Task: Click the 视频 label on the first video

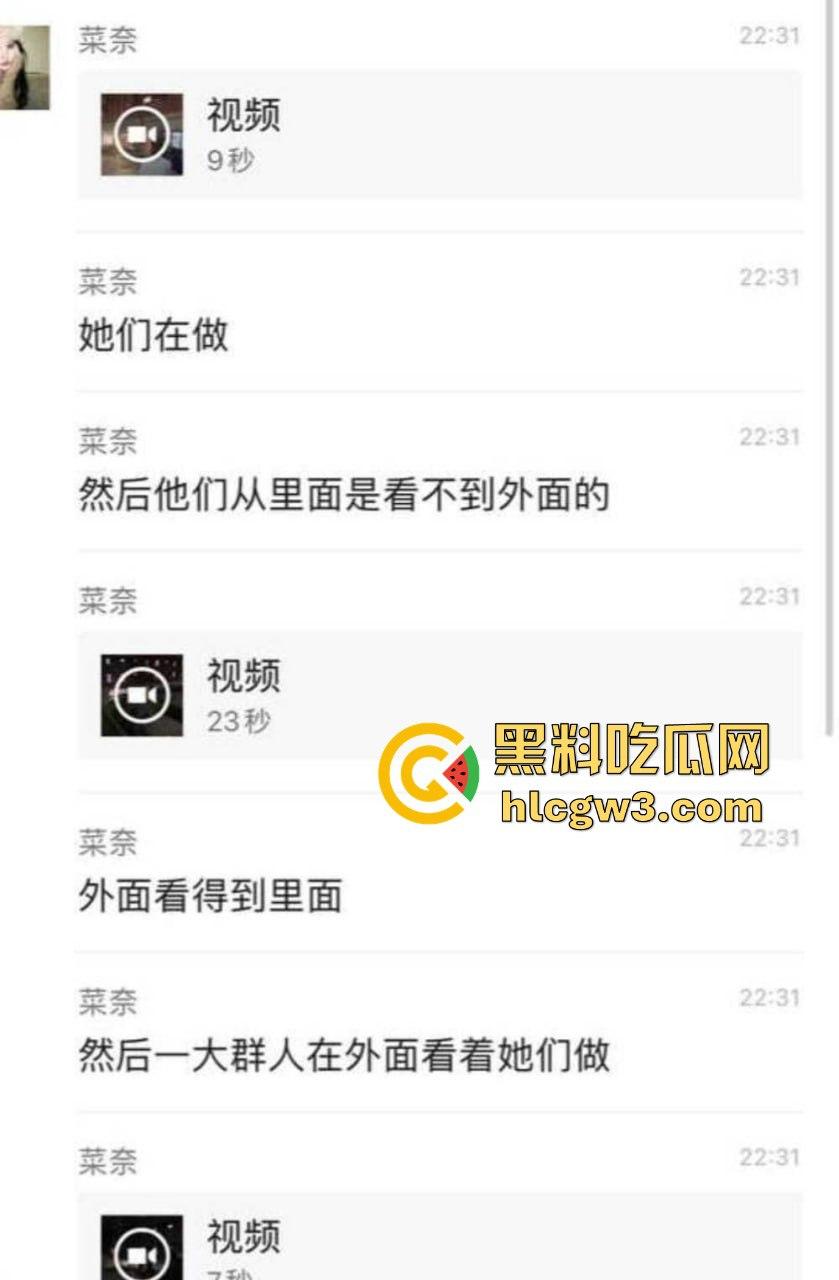Action: tap(243, 115)
